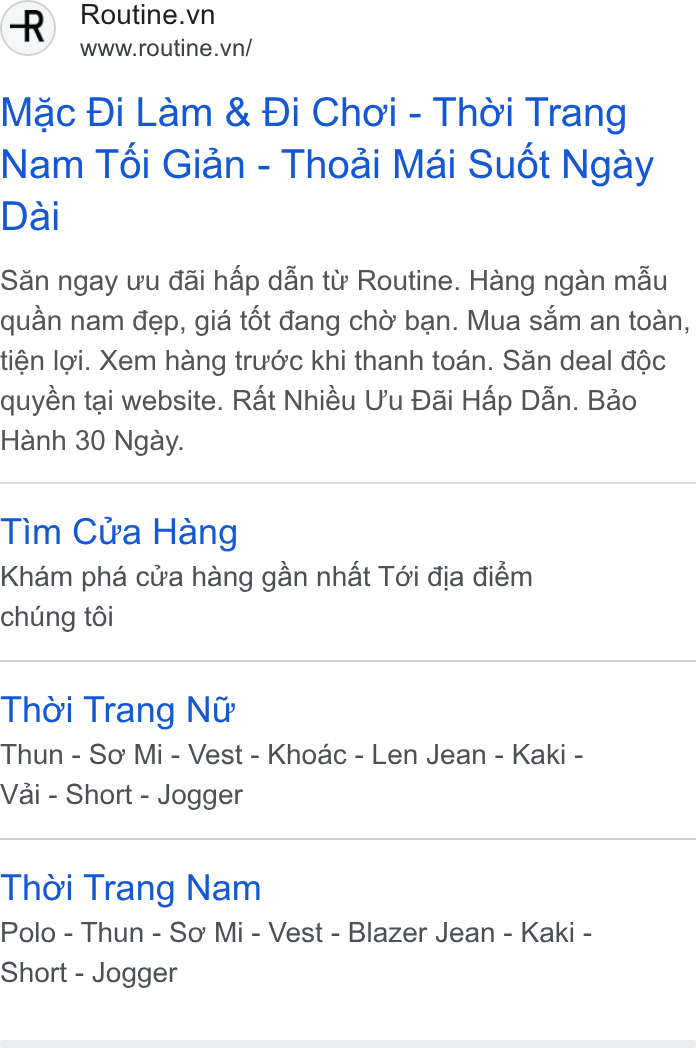Viewport: 696px width, 1048px height.
Task: Open the Routine.vn main ad headline
Action: tap(328, 164)
